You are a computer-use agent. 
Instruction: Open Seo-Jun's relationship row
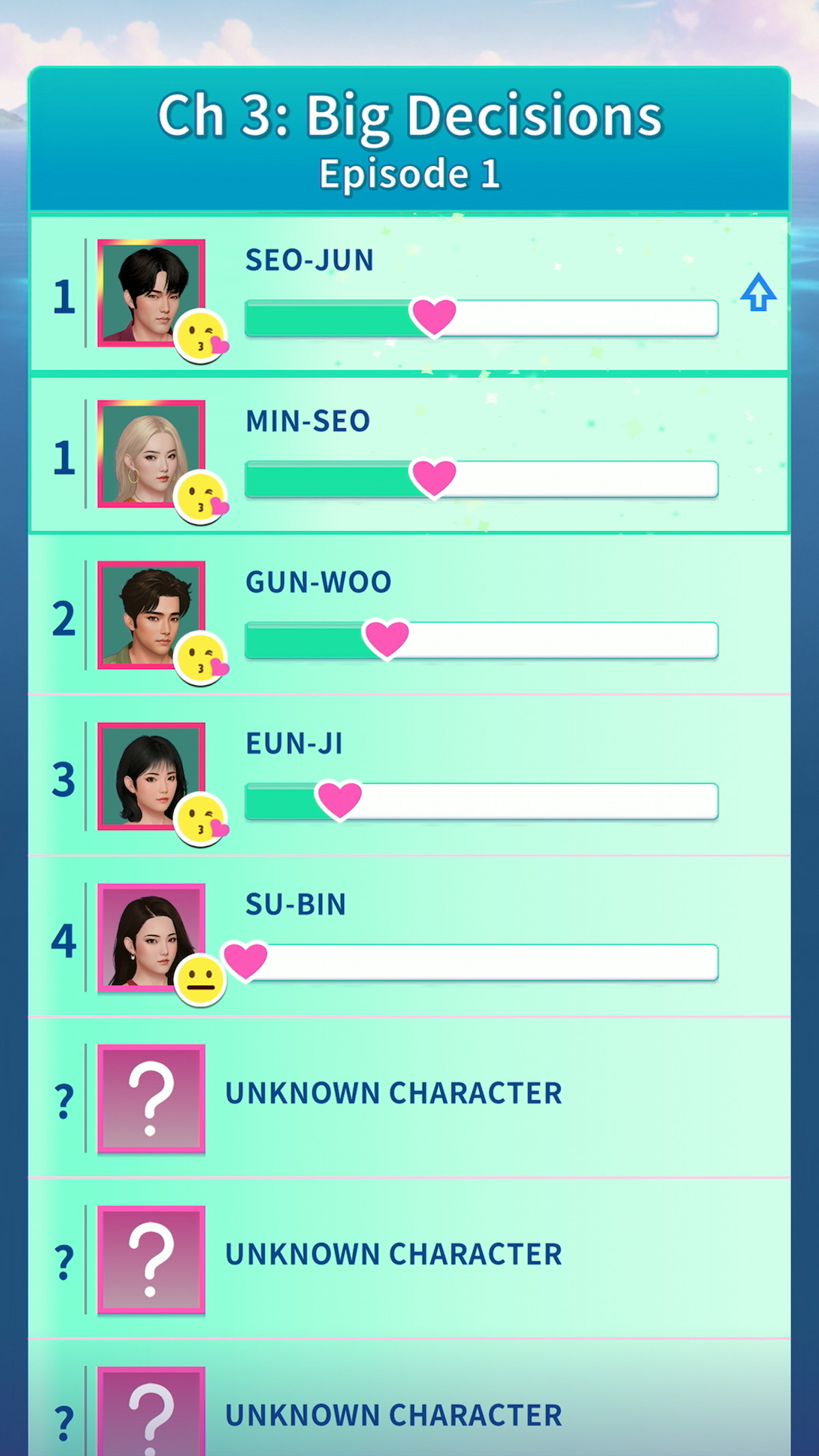point(409,294)
